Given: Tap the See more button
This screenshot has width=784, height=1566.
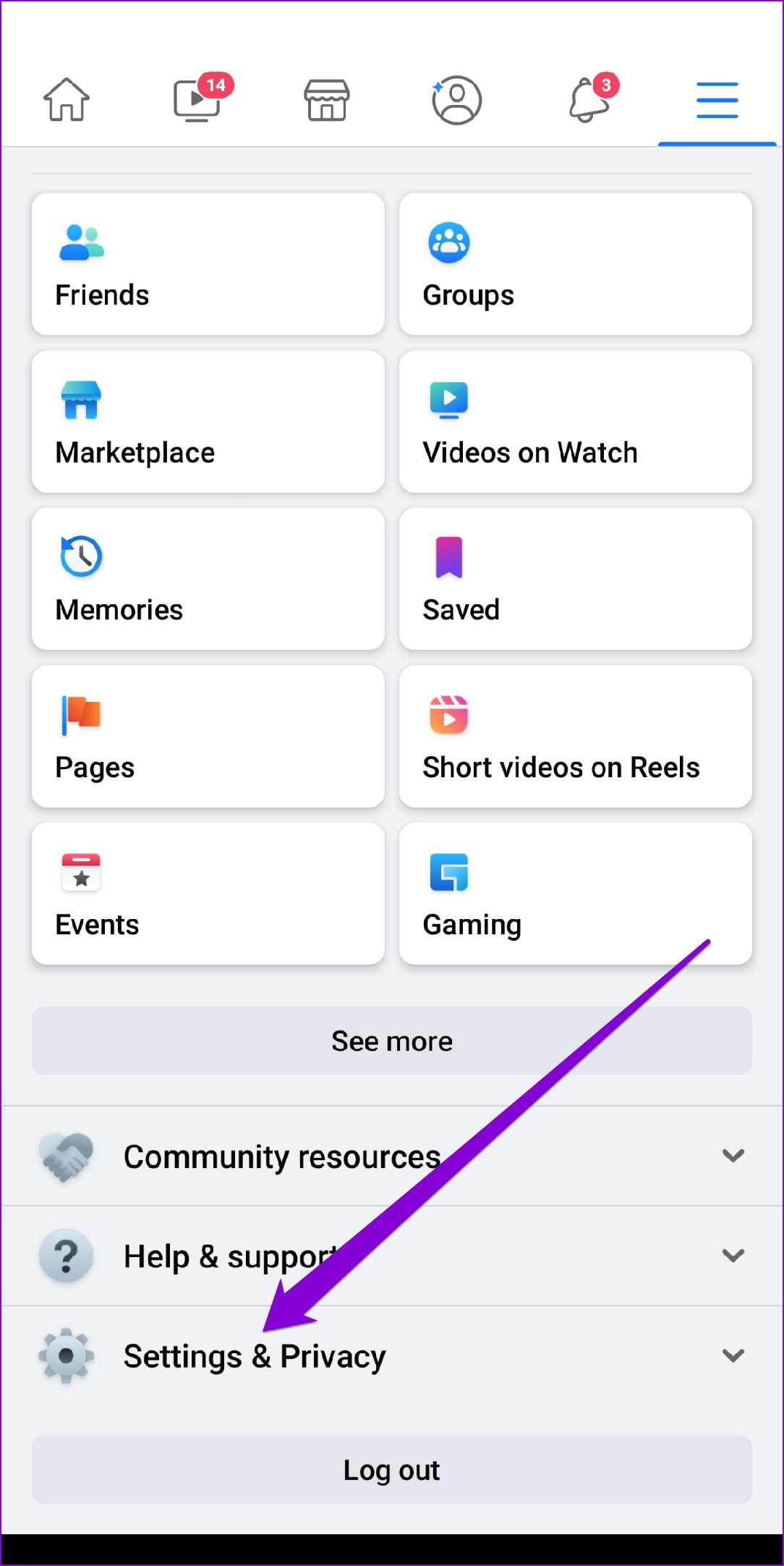Looking at the screenshot, I should pos(392,1041).
